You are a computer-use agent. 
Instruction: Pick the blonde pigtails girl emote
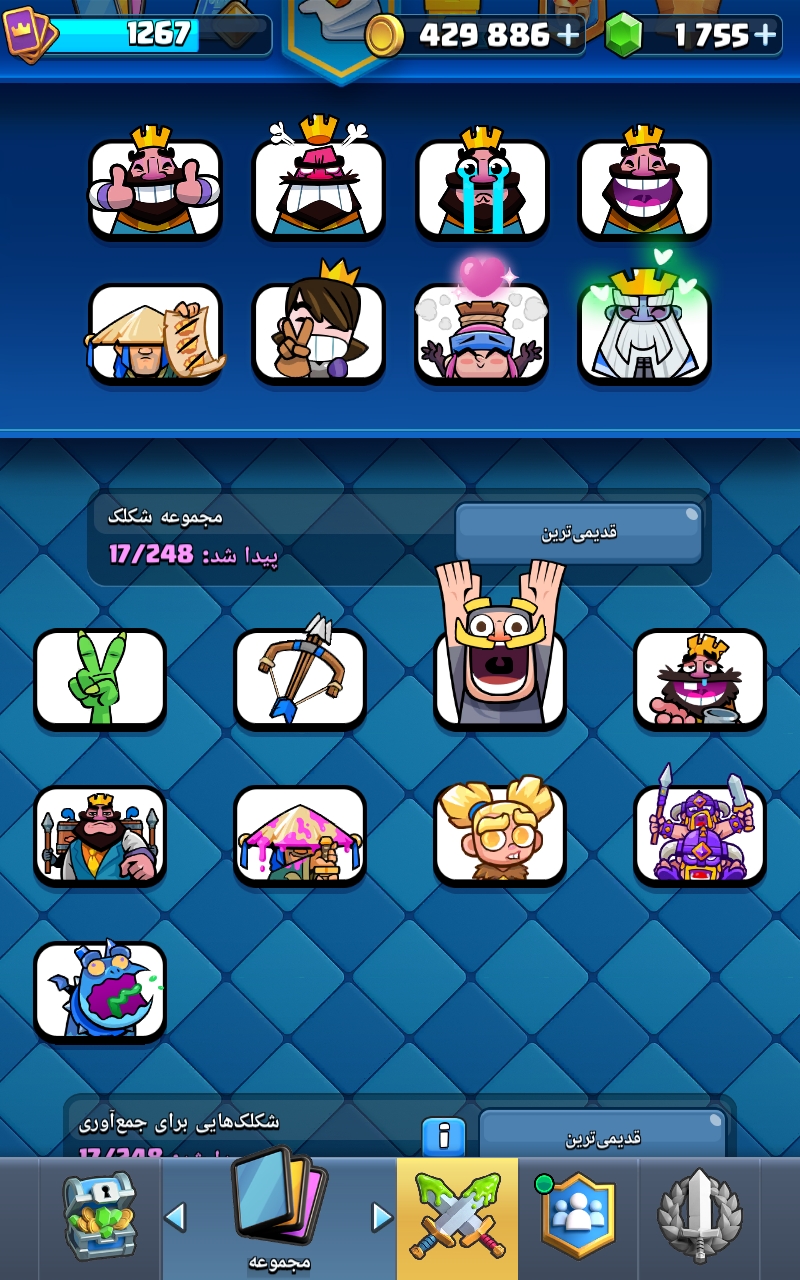tap(500, 833)
